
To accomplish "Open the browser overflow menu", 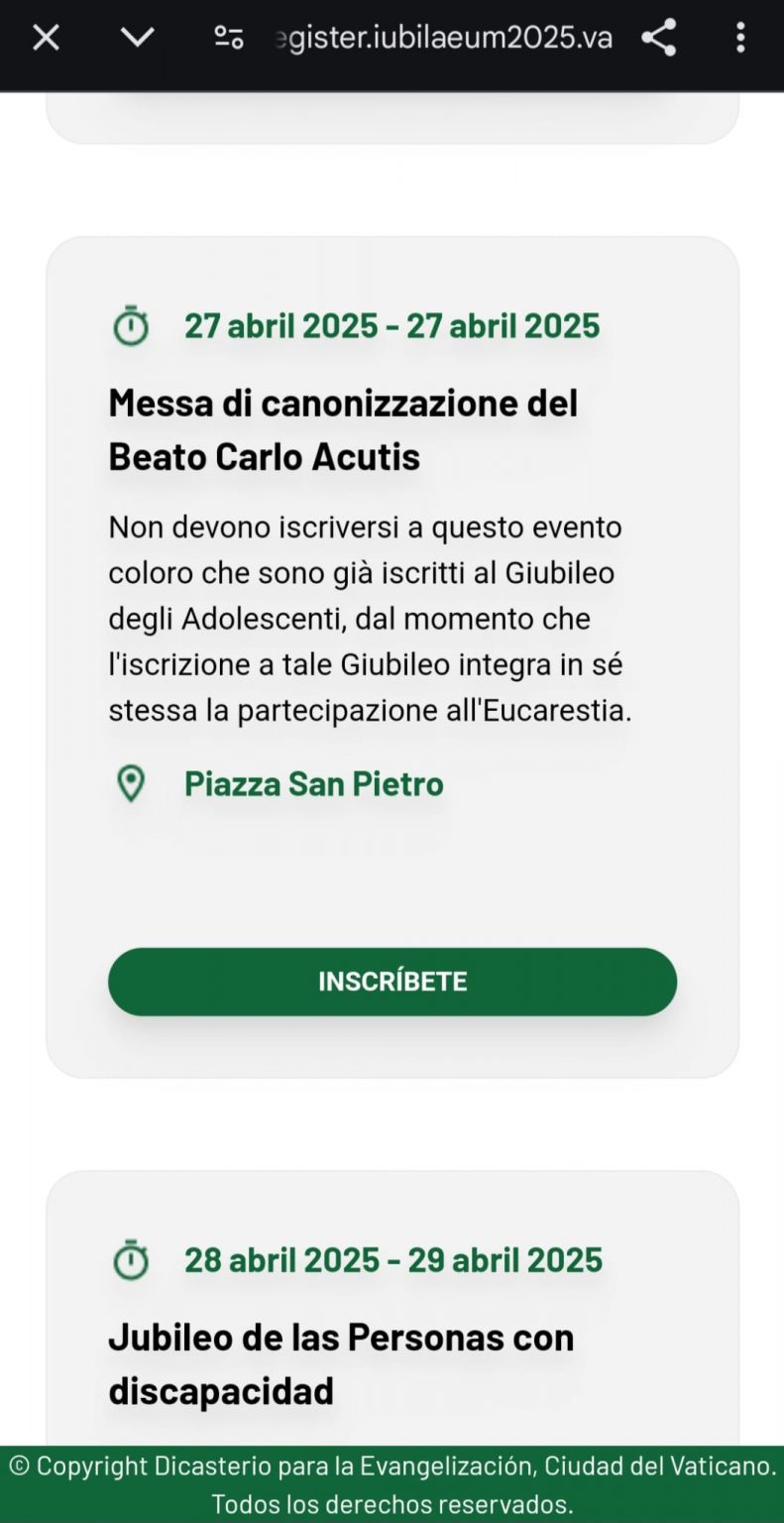I will coord(739,38).
